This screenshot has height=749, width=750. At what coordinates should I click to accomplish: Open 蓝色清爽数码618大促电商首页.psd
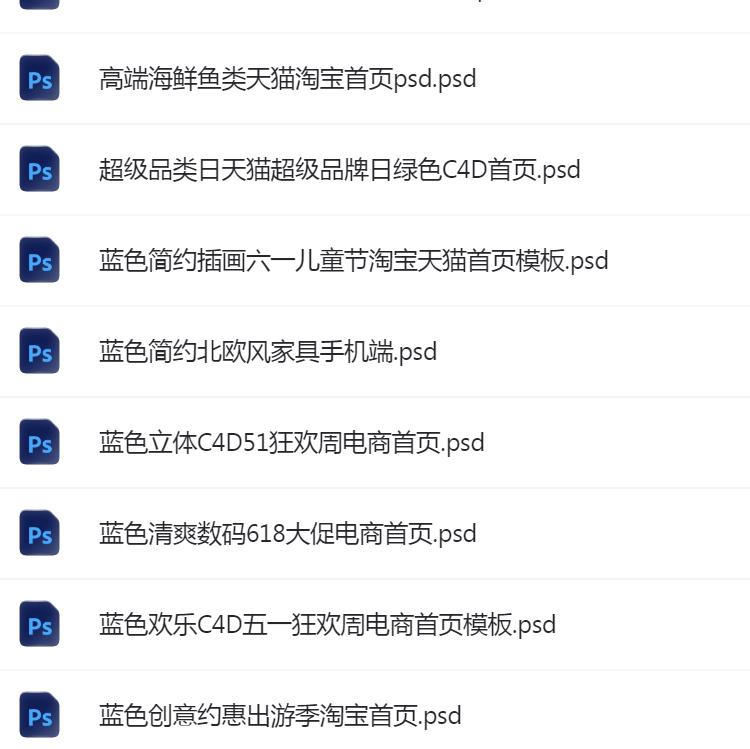(x=287, y=534)
